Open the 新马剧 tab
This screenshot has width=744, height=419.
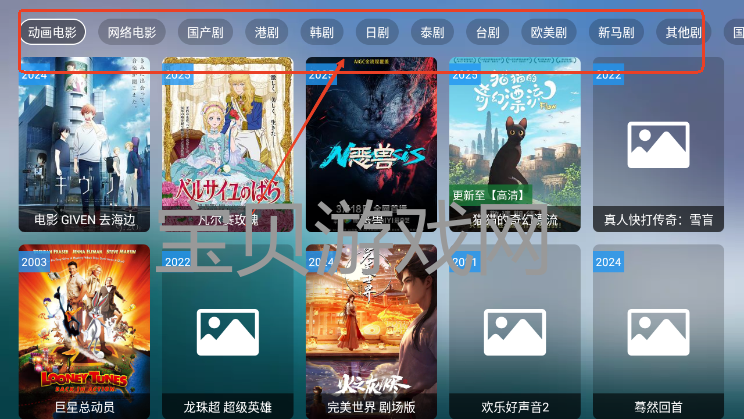[616, 32]
